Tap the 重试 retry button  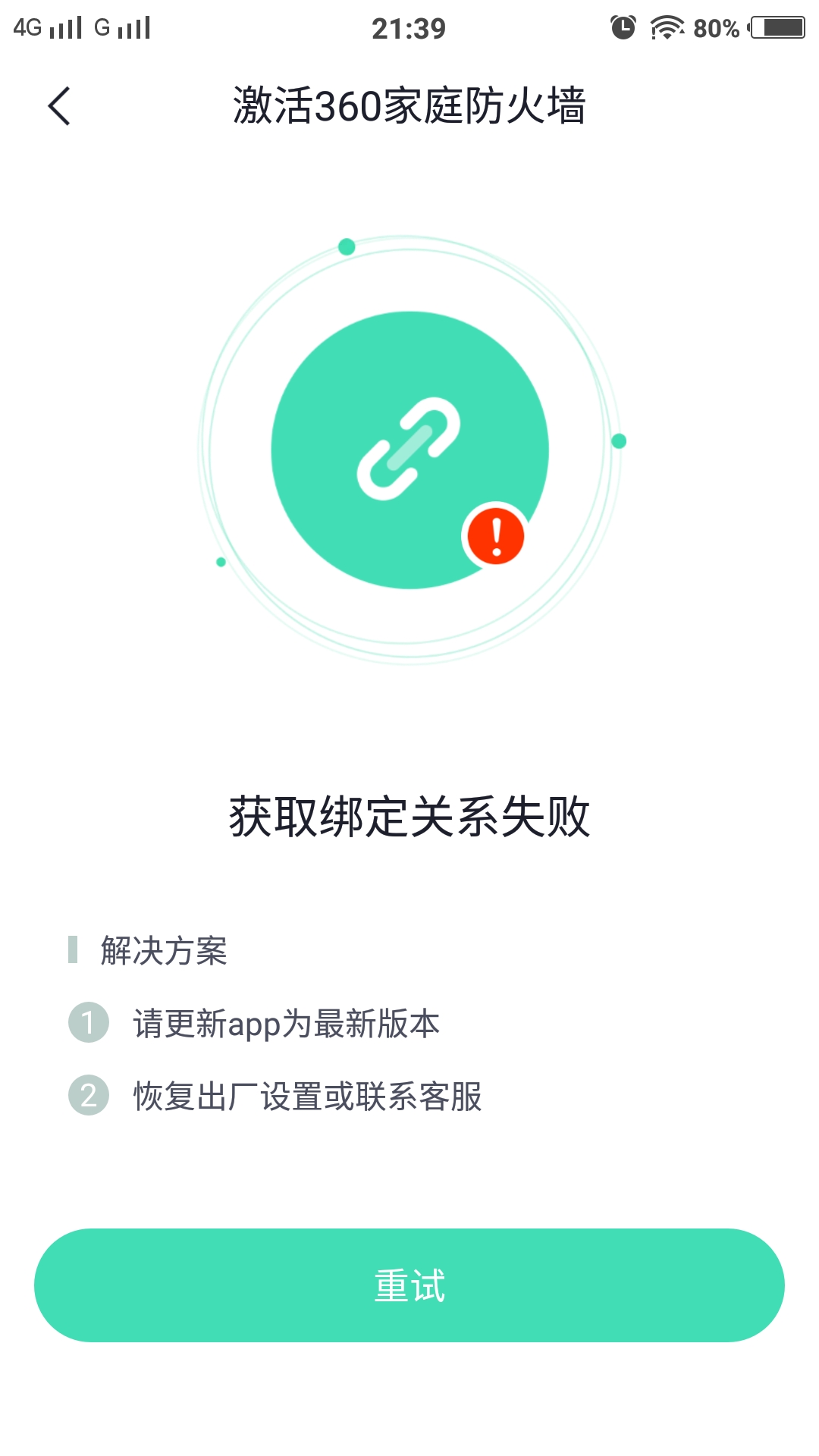(x=409, y=1284)
